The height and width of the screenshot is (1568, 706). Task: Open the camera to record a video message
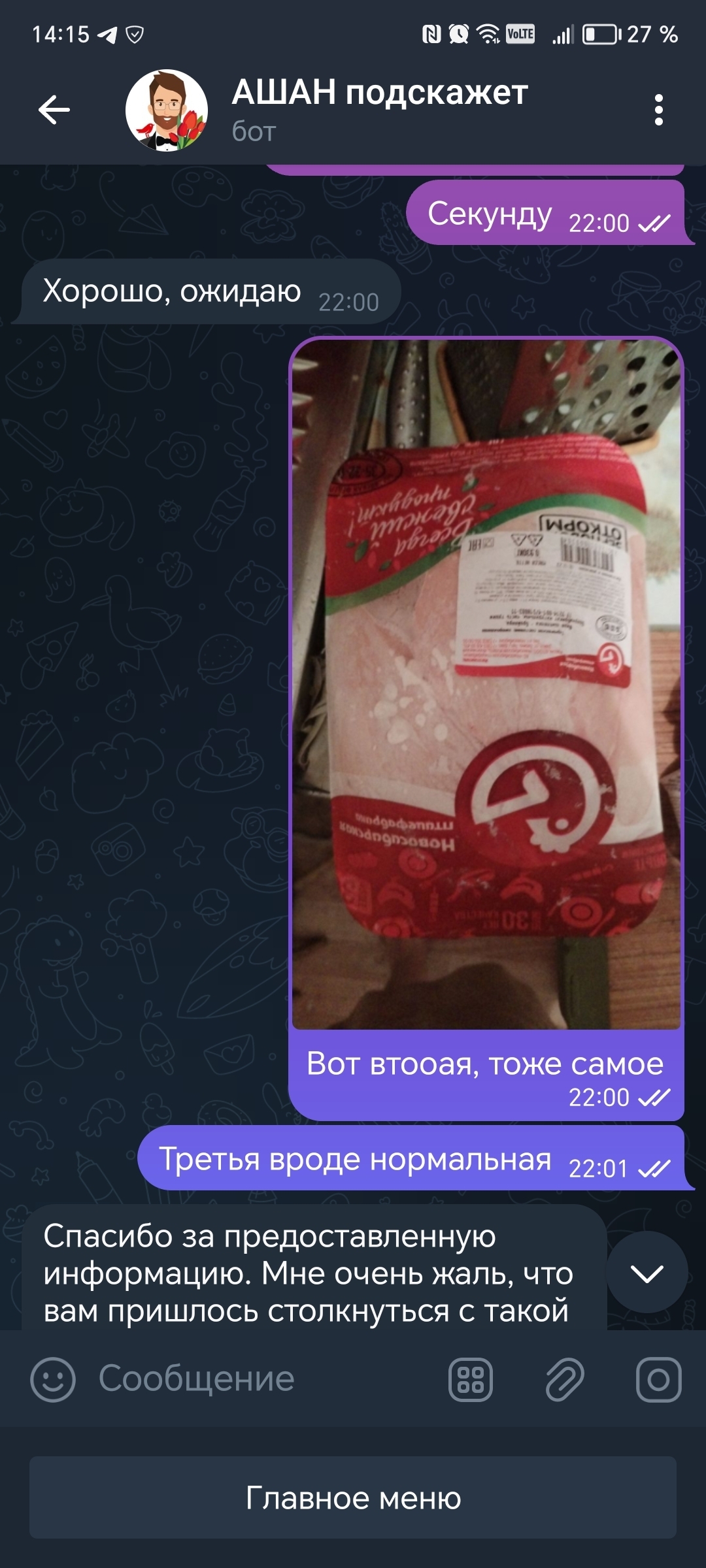[658, 1379]
